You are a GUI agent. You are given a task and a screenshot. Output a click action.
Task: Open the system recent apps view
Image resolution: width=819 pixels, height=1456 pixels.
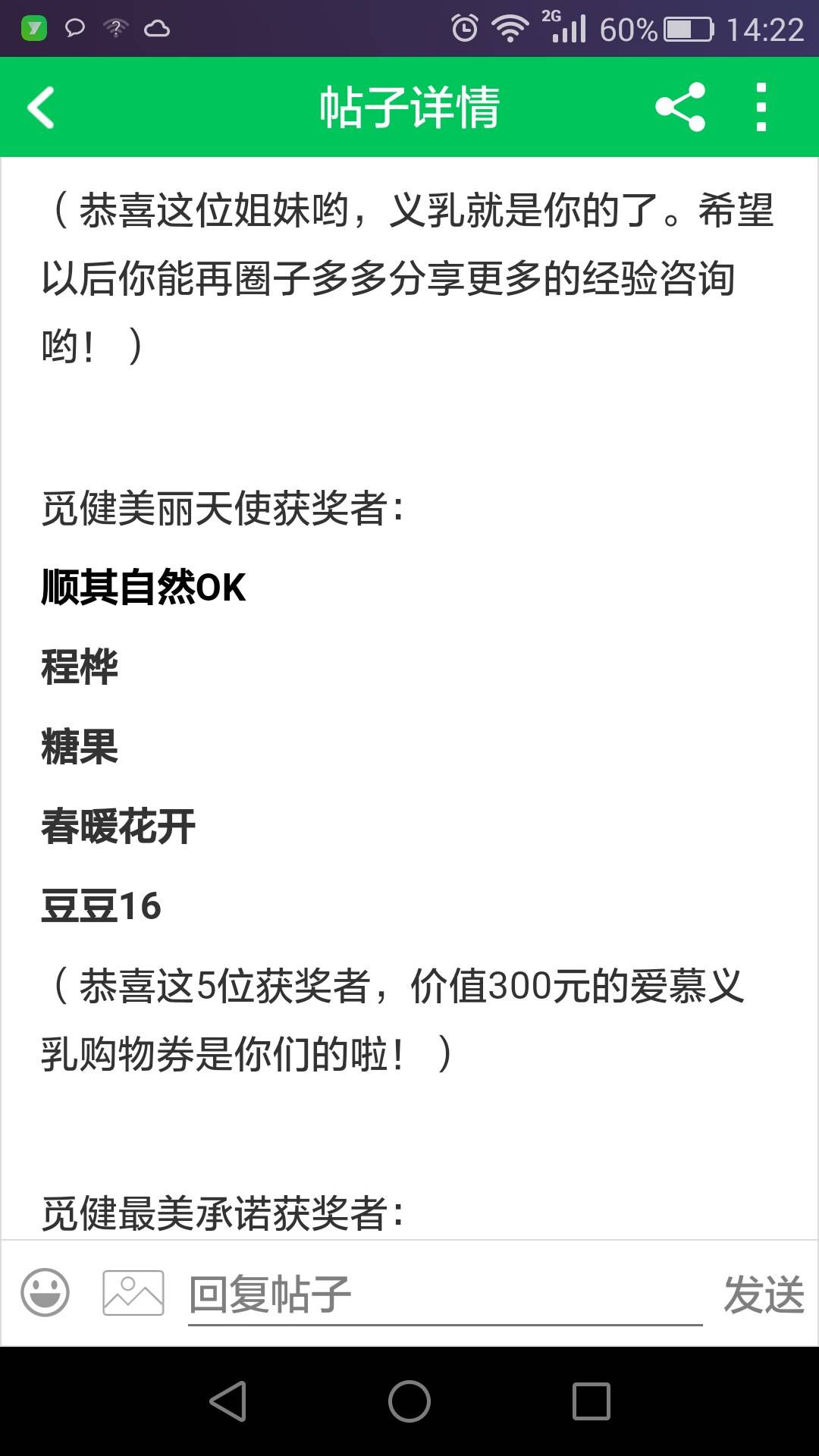pyautogui.click(x=591, y=1401)
